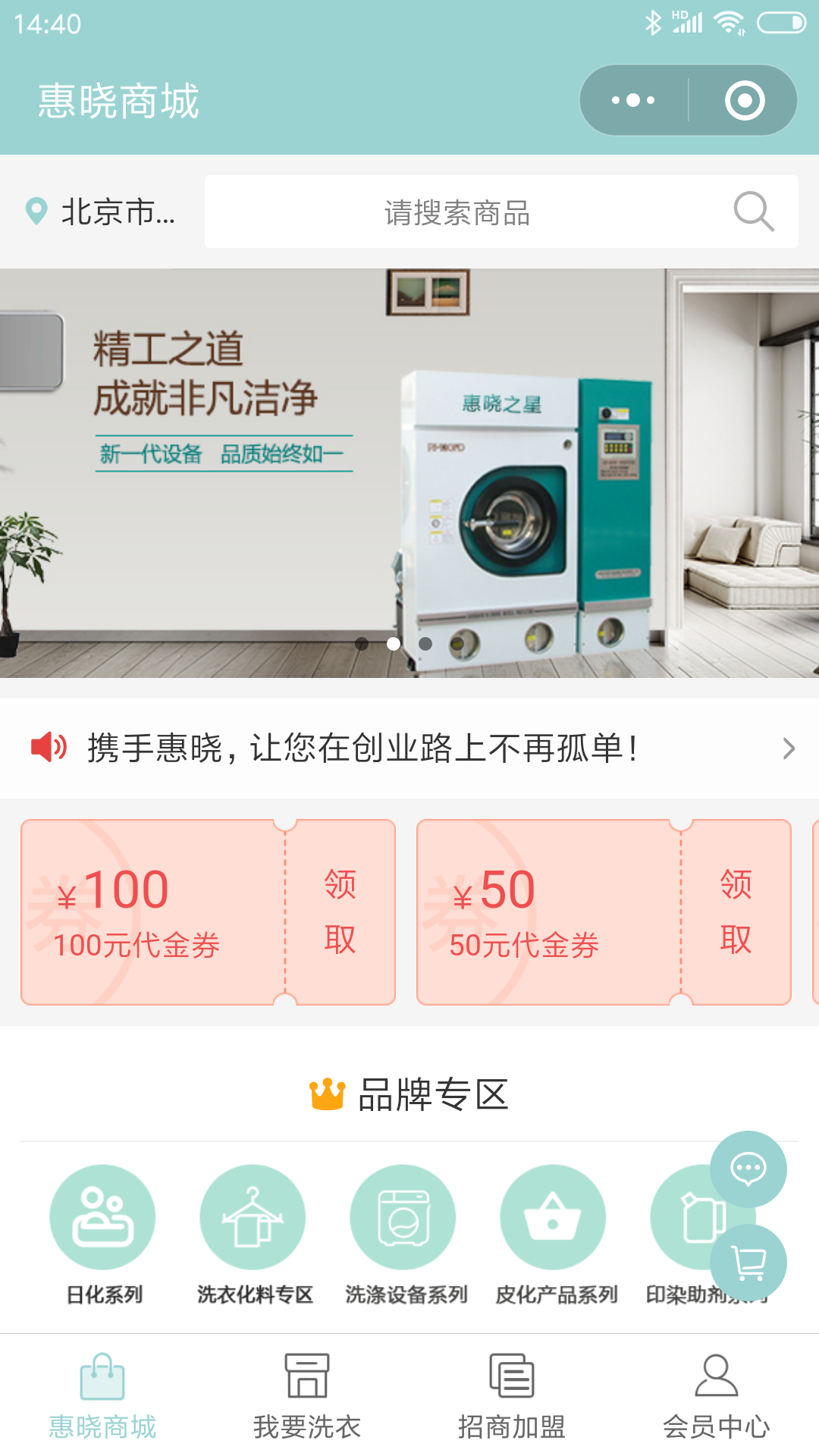
Task: View the 皮化产品系列 category
Action: coord(554,1234)
